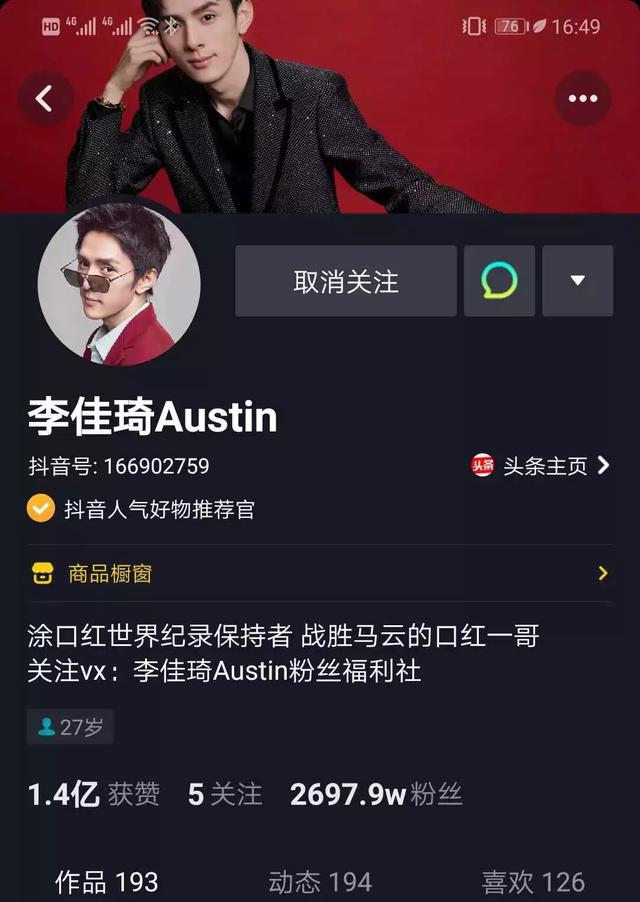Switch to the 动态 194 tab
640x902 pixels.
[320, 881]
